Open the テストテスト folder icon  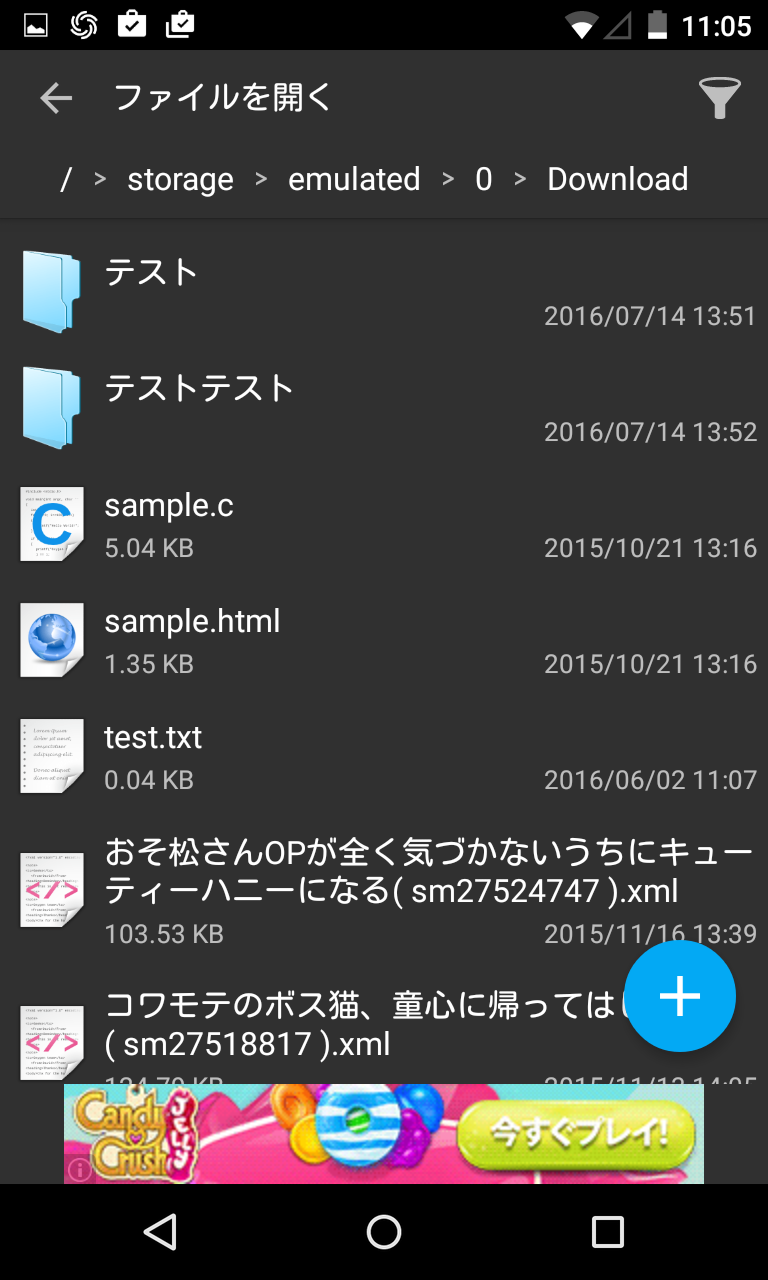51,406
